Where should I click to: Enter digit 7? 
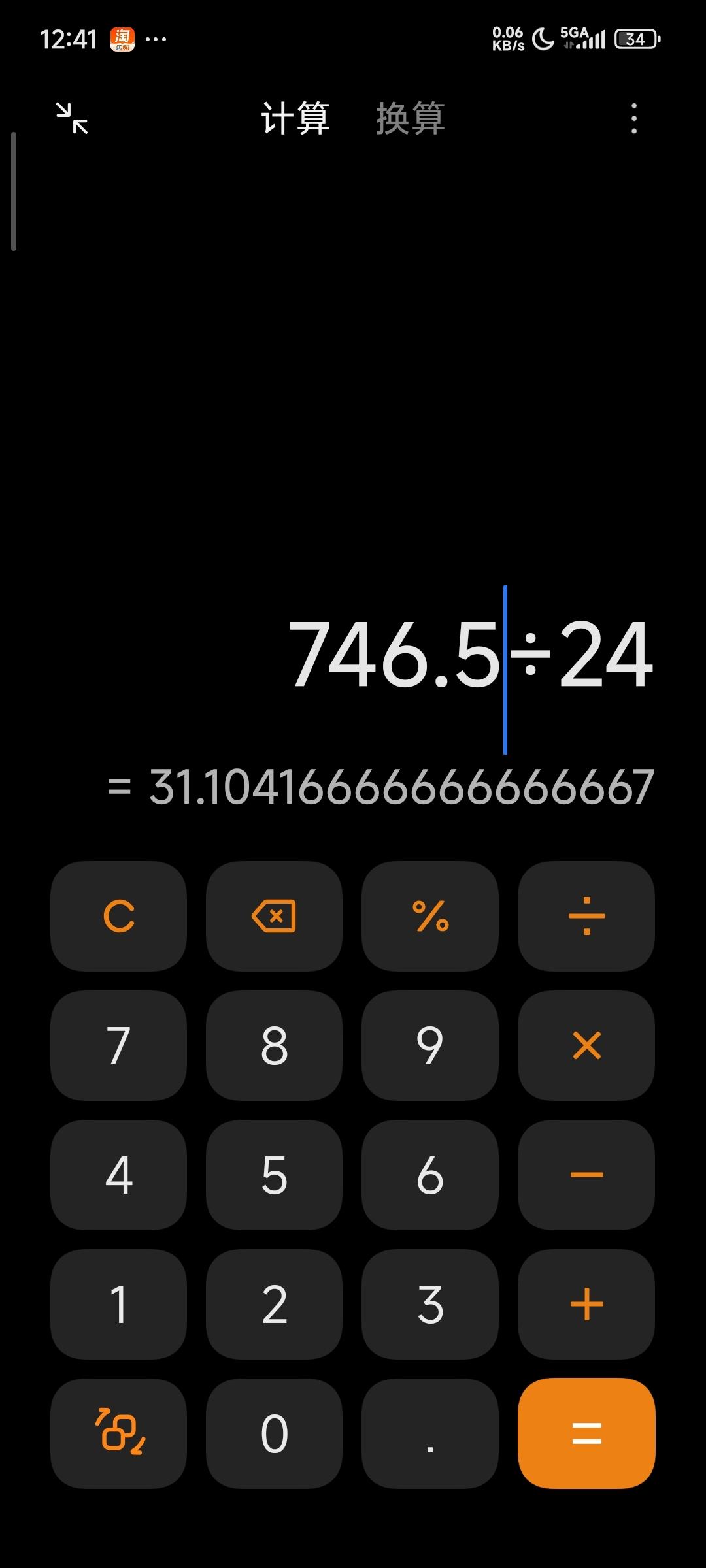point(118,1045)
